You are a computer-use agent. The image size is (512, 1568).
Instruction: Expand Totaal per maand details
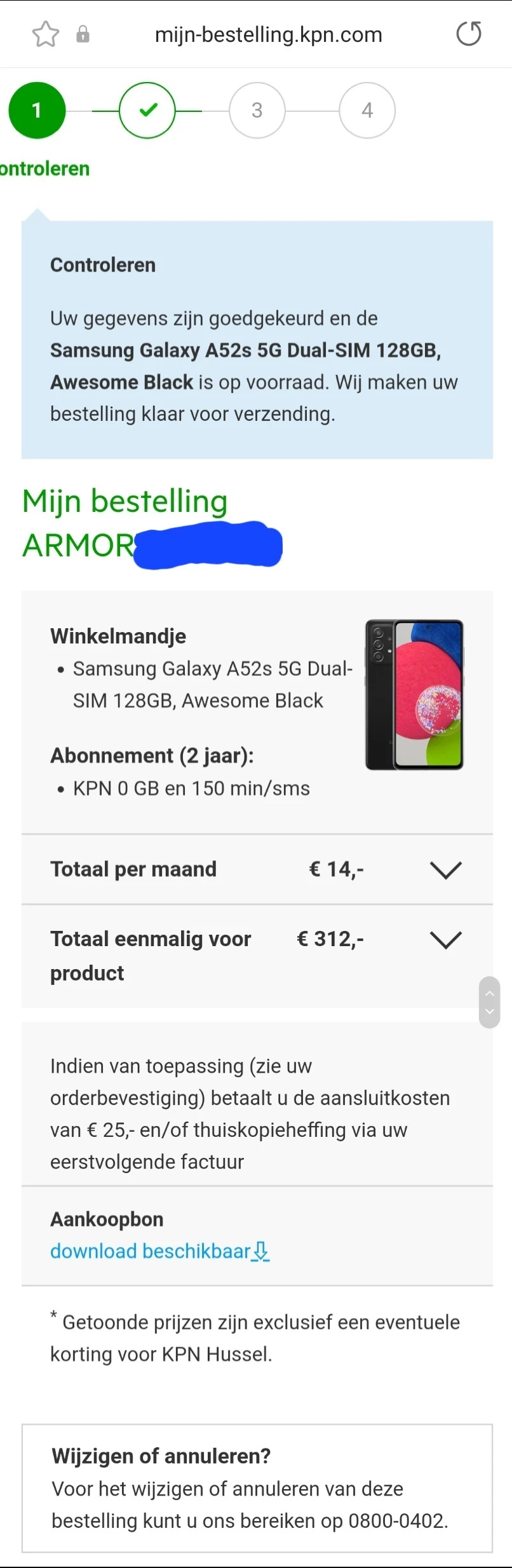(445, 869)
